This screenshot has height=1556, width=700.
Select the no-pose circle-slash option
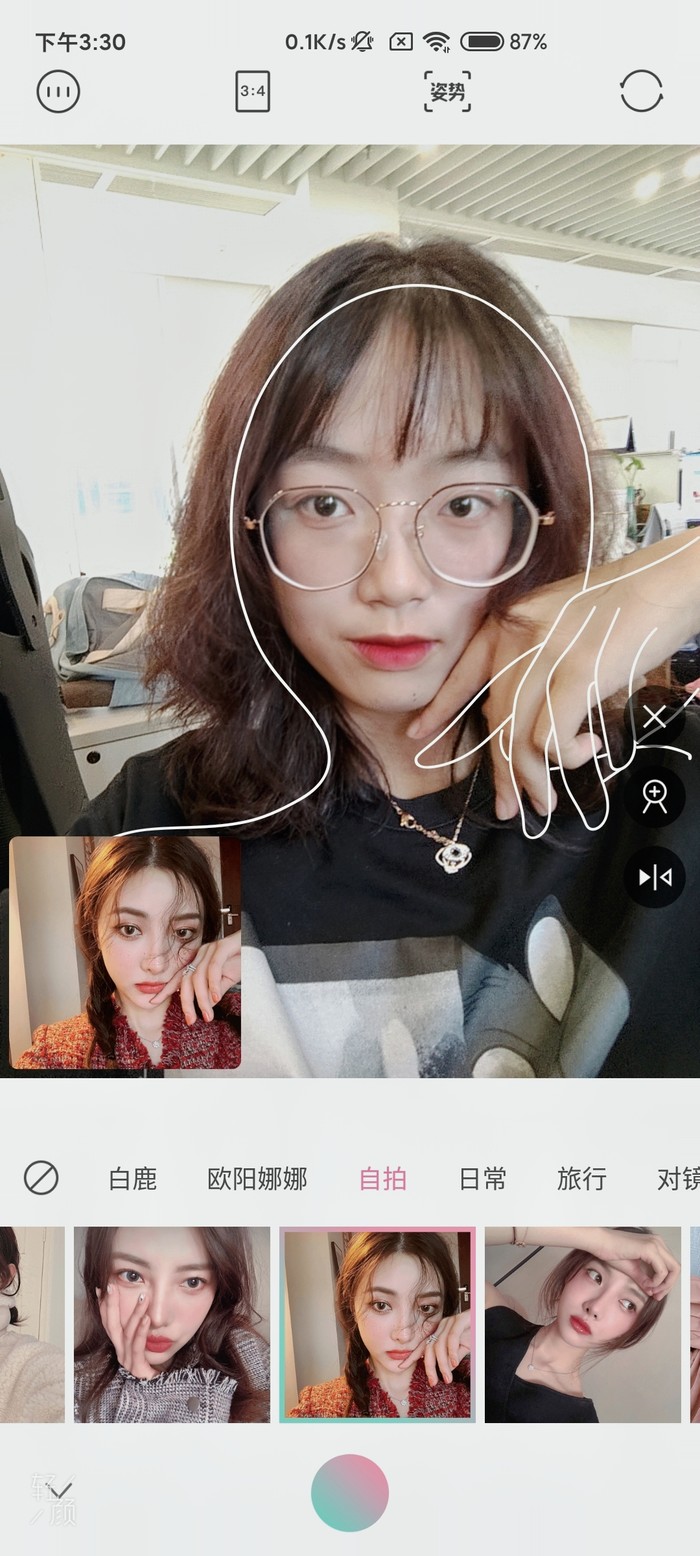tap(41, 1178)
